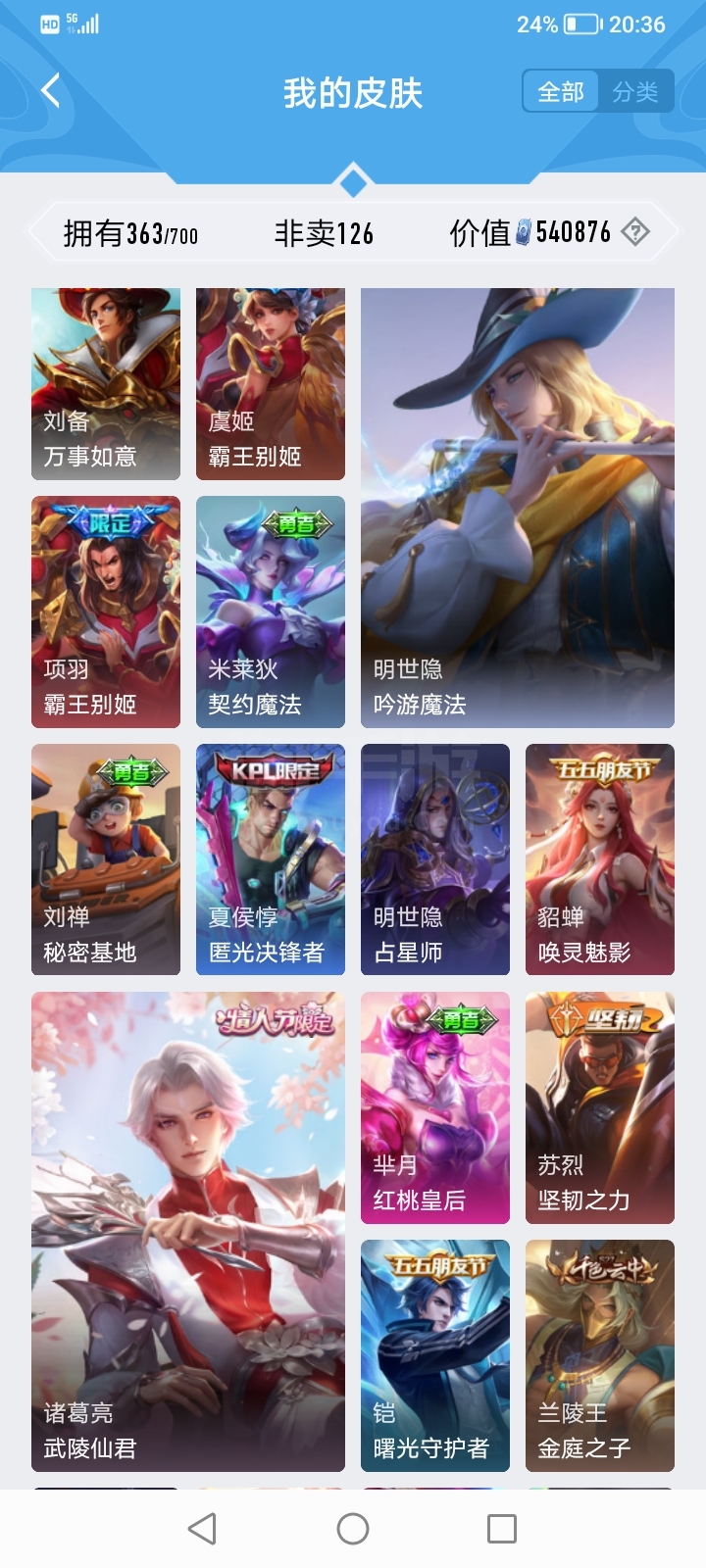Viewport: 706px width, 1568px height.
Task: Open 苏烈 坚韧之力 skin card
Action: [x=600, y=1107]
